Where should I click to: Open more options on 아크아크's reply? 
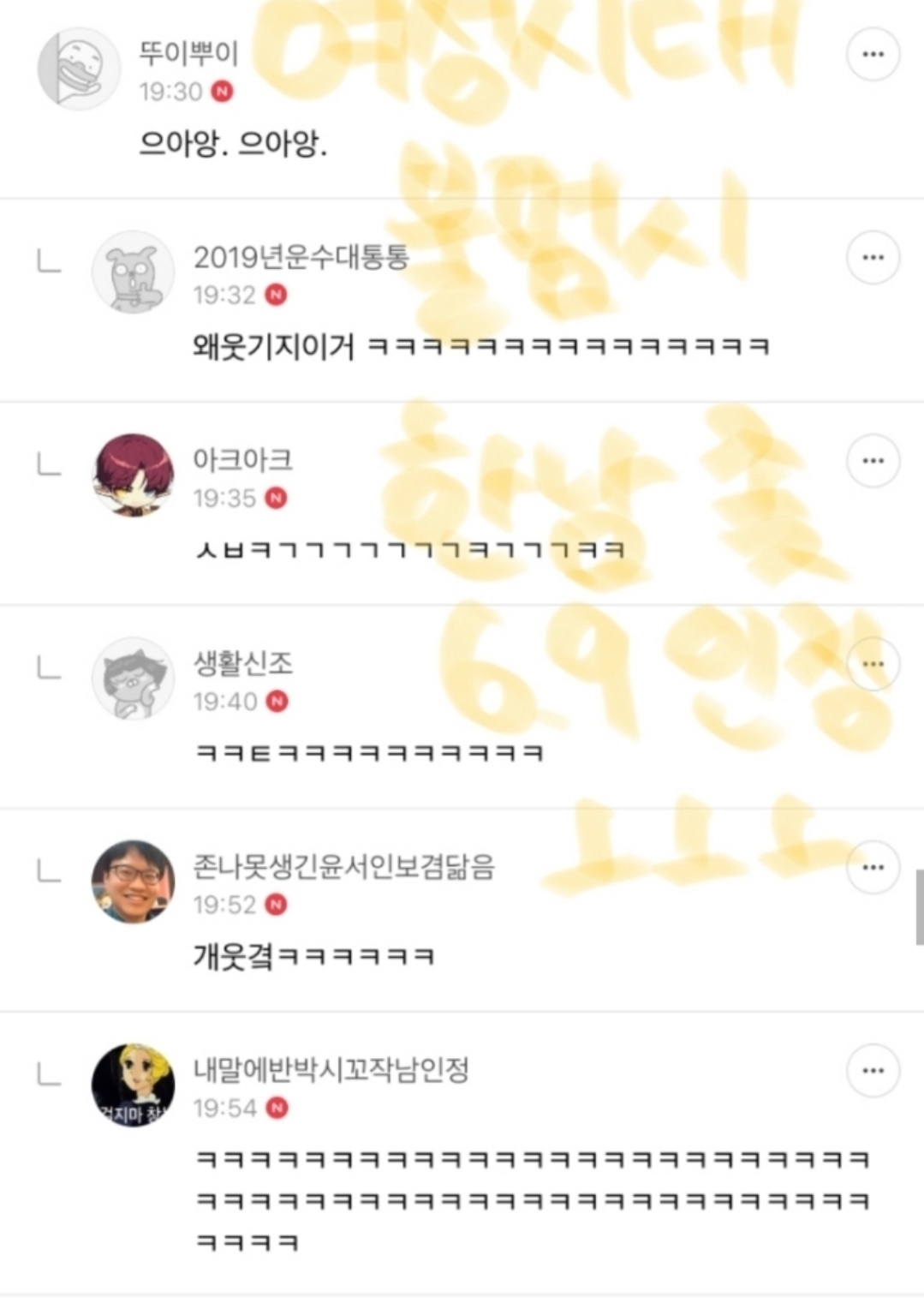coord(873,460)
